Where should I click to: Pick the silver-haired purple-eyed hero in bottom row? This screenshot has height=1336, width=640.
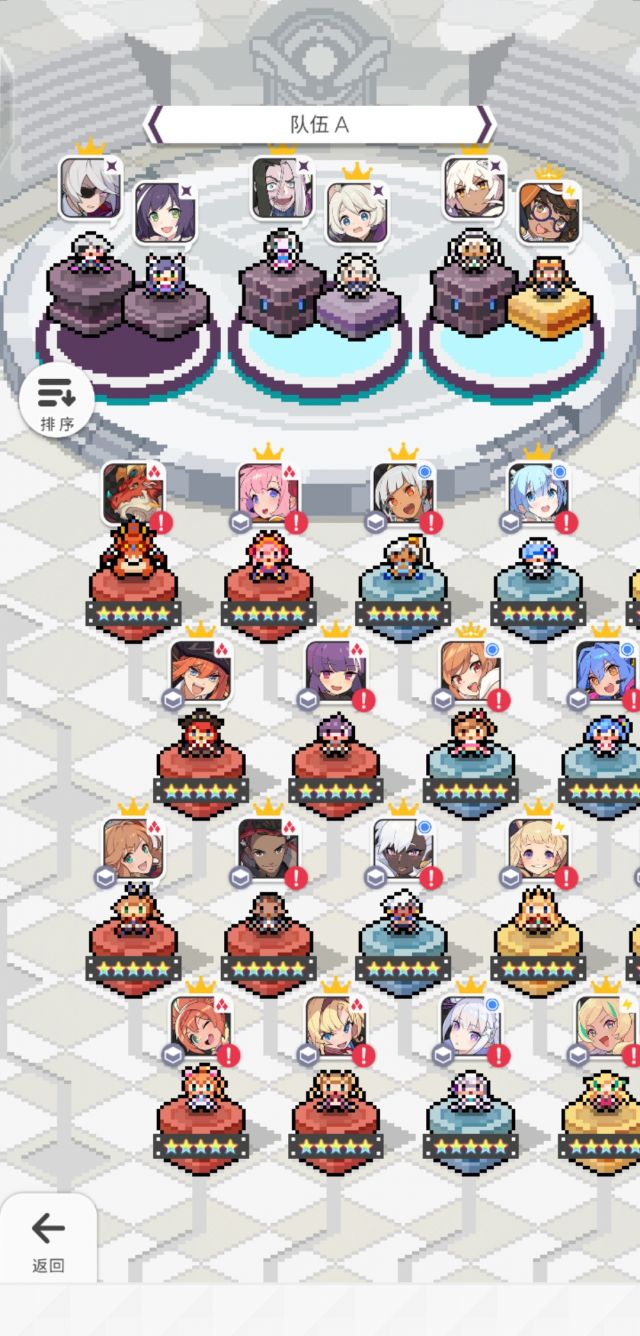point(471,1027)
